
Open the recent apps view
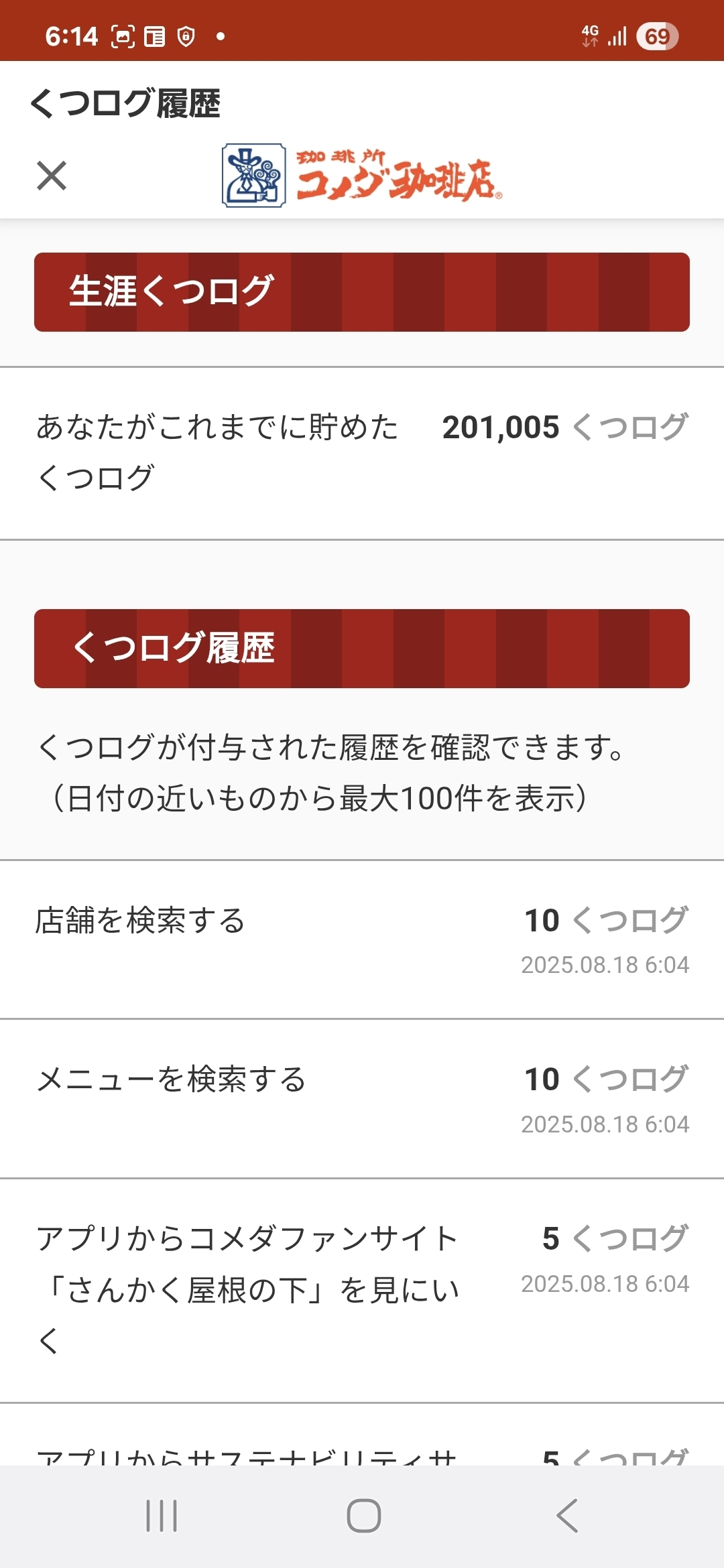coord(162,1516)
